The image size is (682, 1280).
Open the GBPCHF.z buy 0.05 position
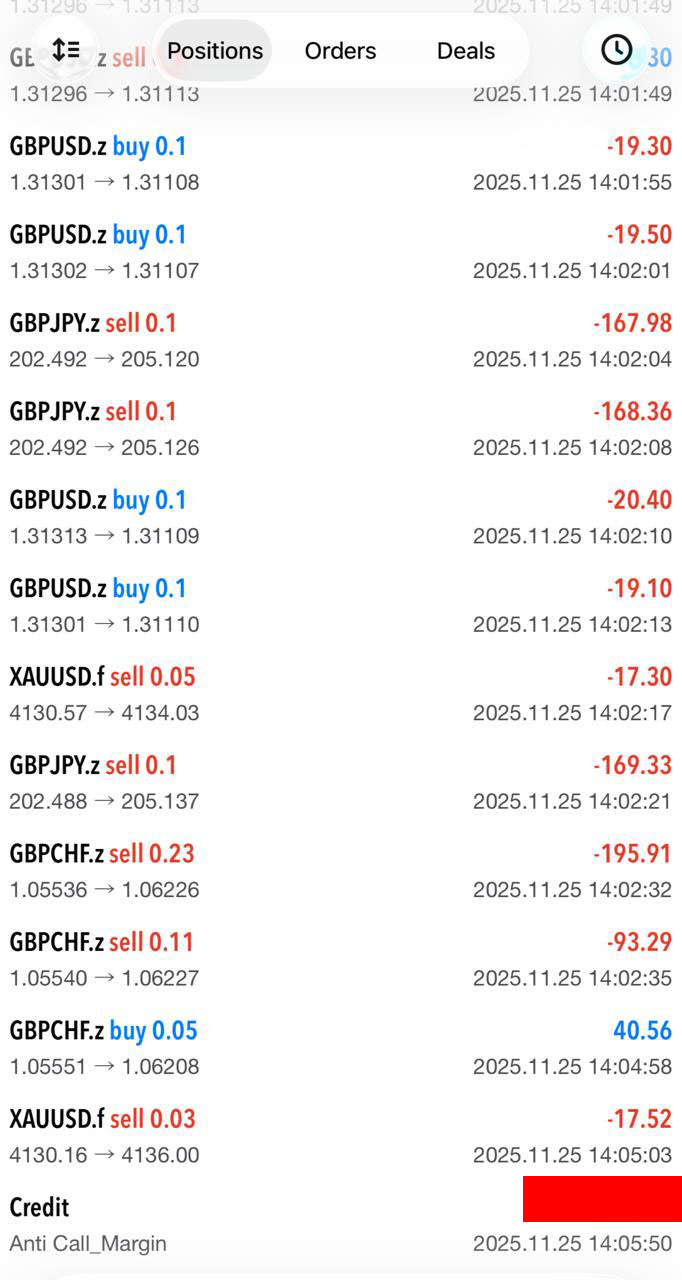tap(340, 1047)
